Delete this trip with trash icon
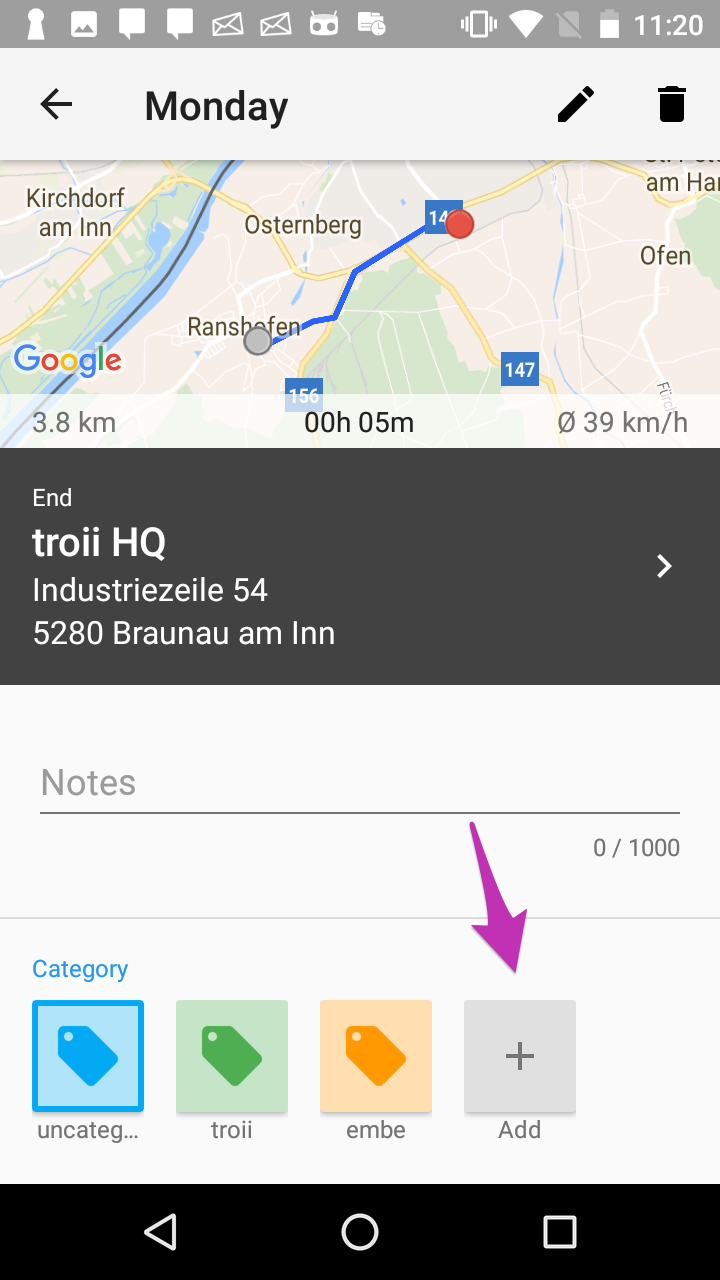The width and height of the screenshot is (720, 1280). coord(672,105)
